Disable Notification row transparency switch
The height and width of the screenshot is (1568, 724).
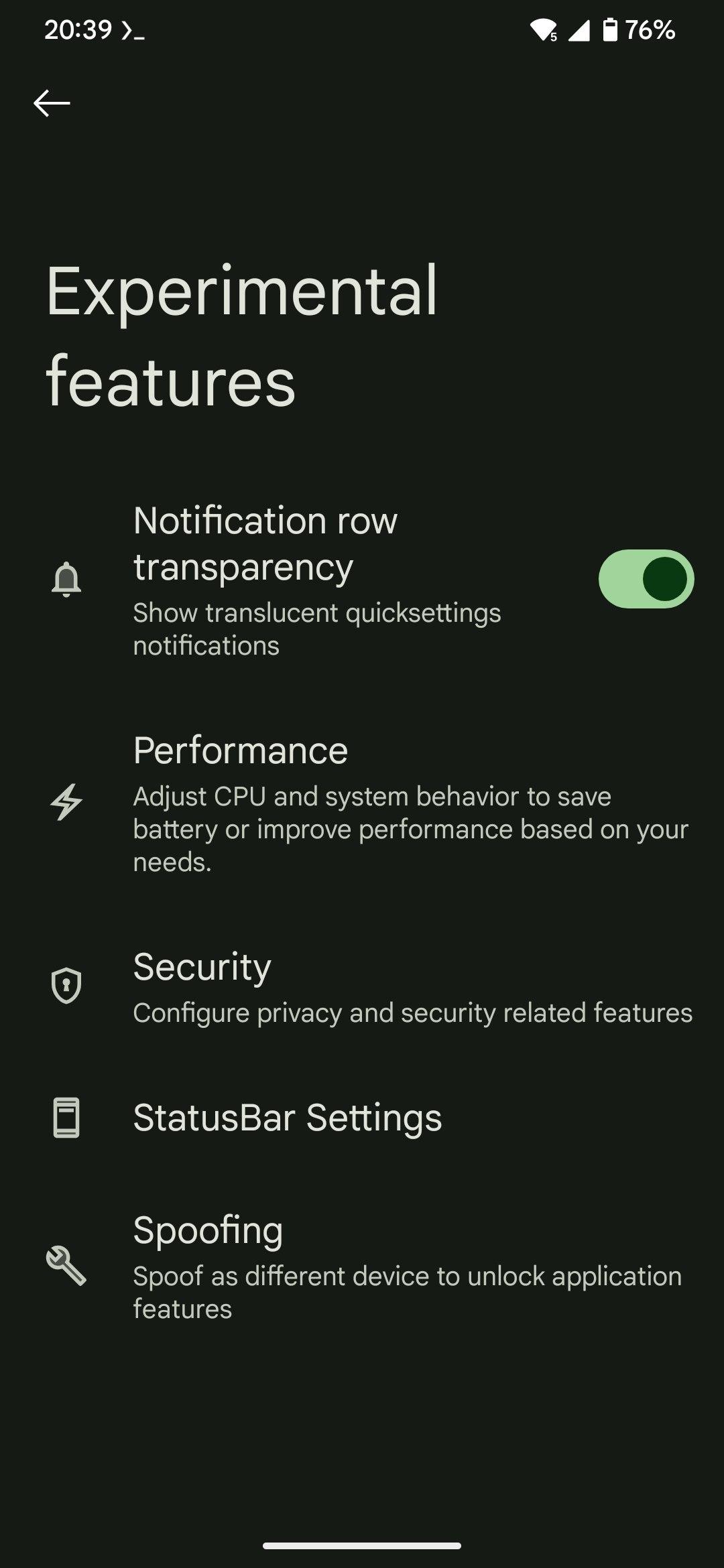tap(646, 579)
